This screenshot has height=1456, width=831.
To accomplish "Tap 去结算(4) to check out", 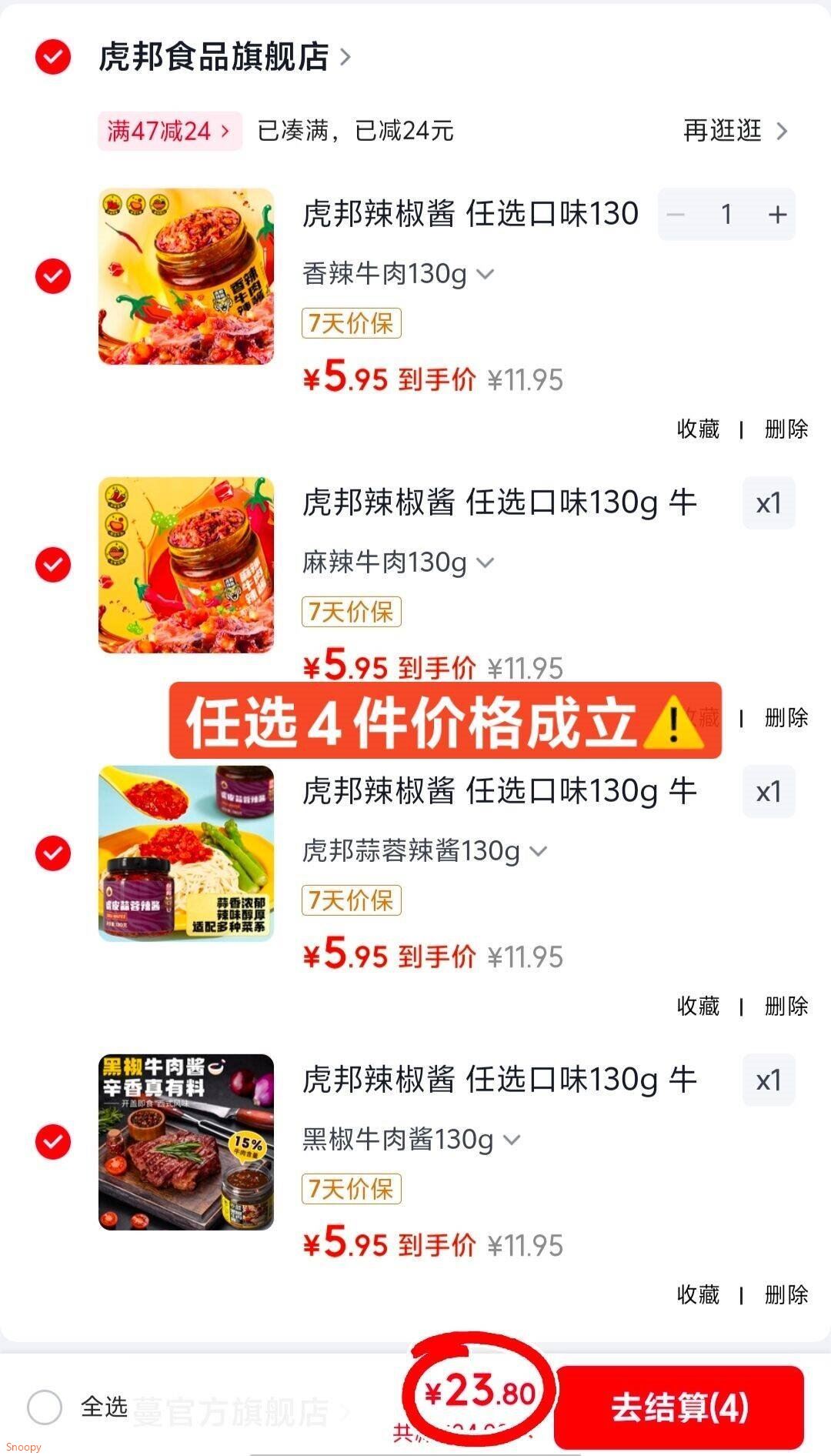I will [679, 1408].
